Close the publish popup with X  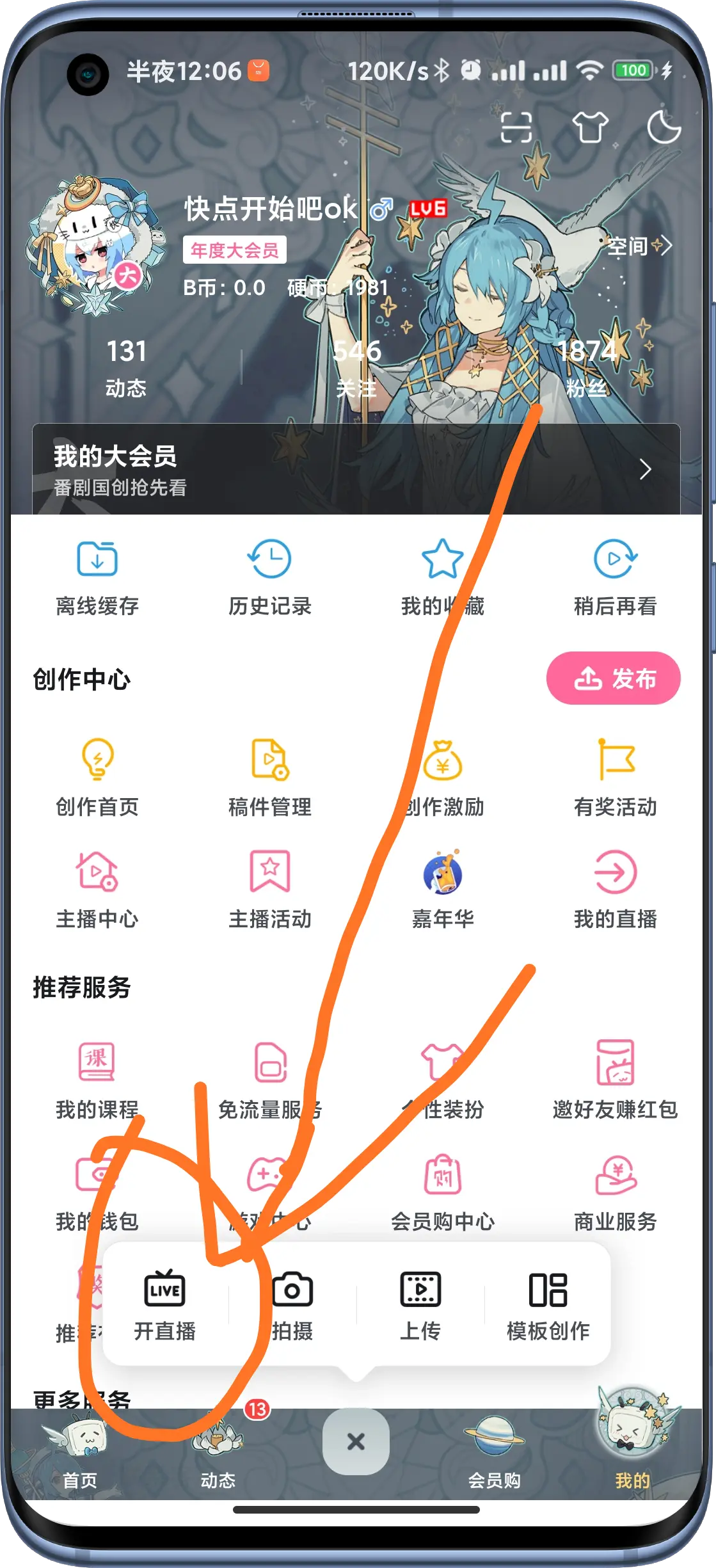[356, 1441]
